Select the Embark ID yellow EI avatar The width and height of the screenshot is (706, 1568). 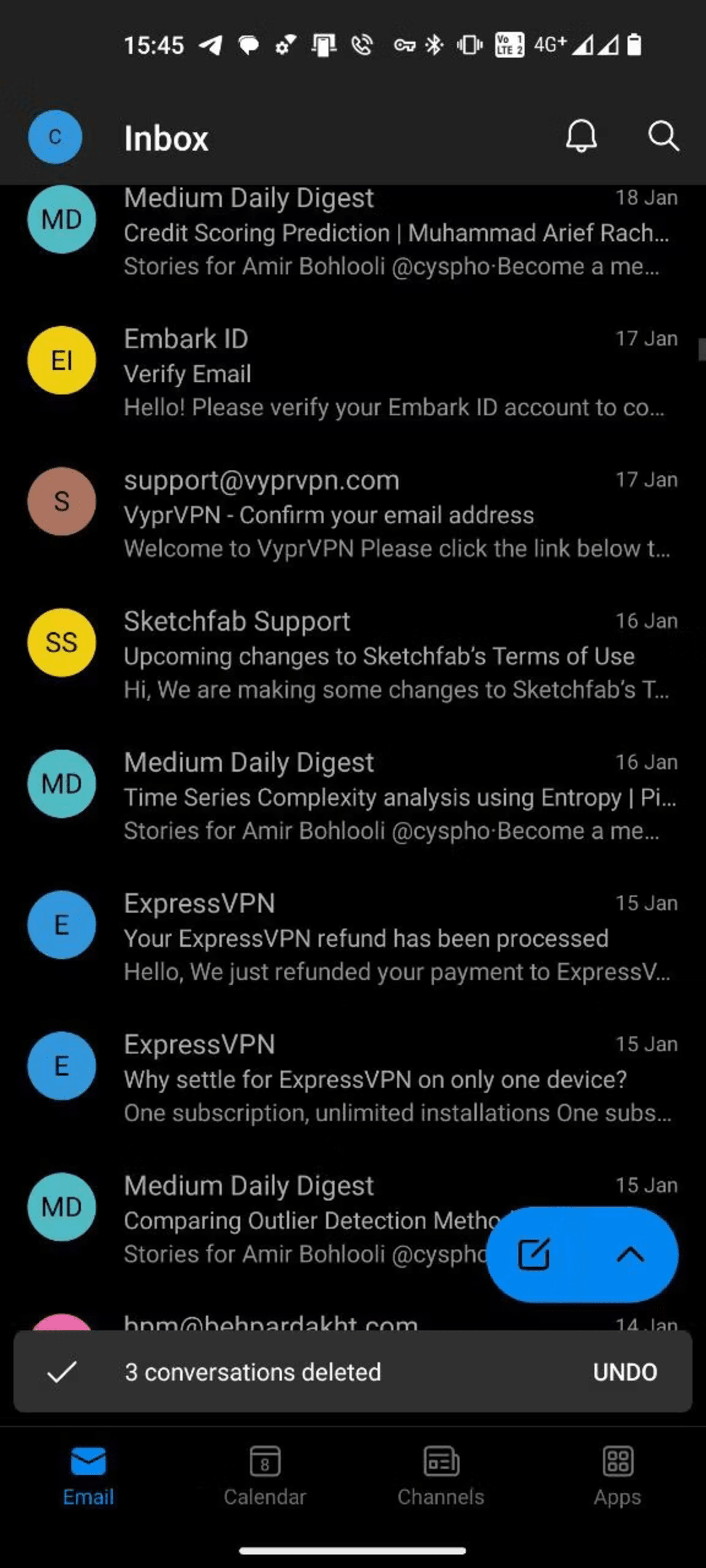[61, 361]
